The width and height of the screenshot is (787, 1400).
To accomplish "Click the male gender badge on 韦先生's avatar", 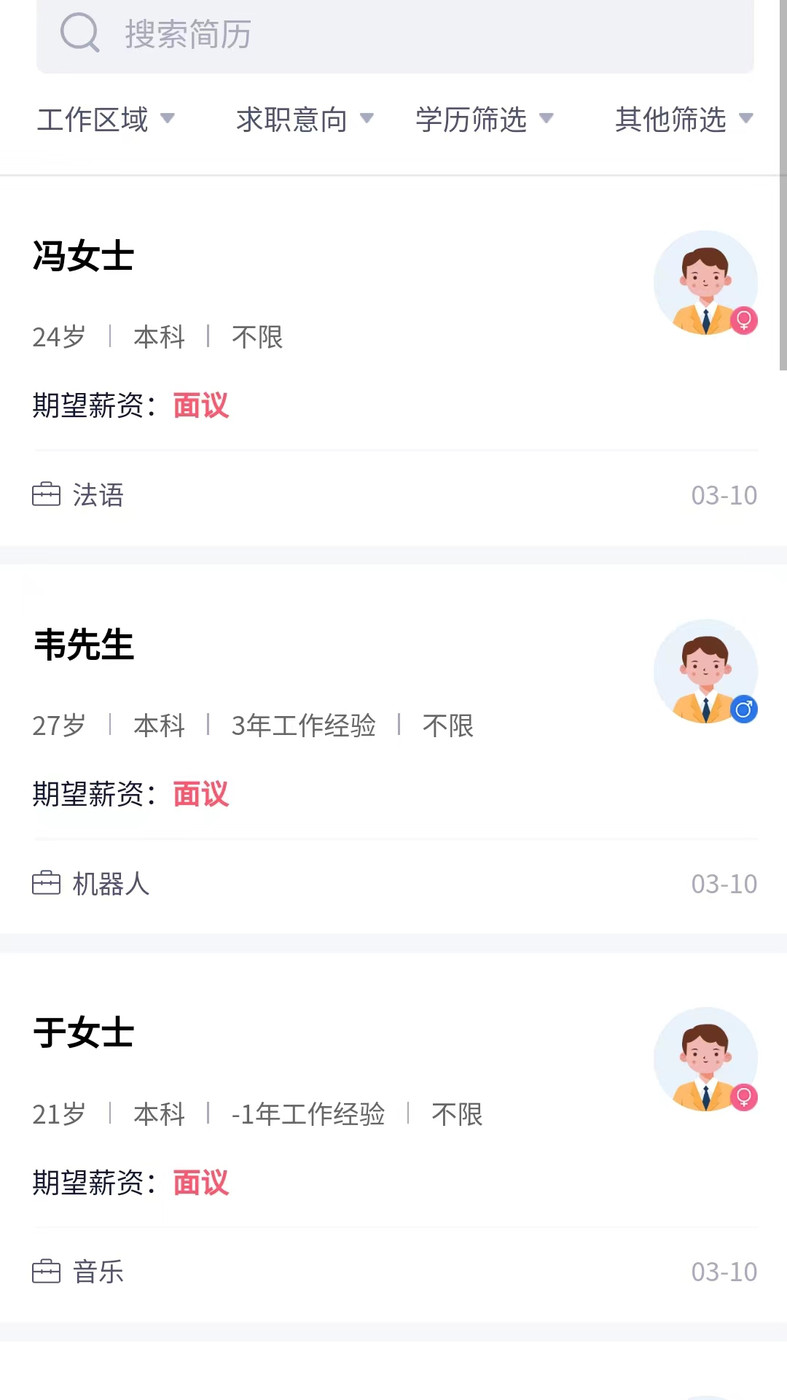I will pyautogui.click(x=745, y=710).
